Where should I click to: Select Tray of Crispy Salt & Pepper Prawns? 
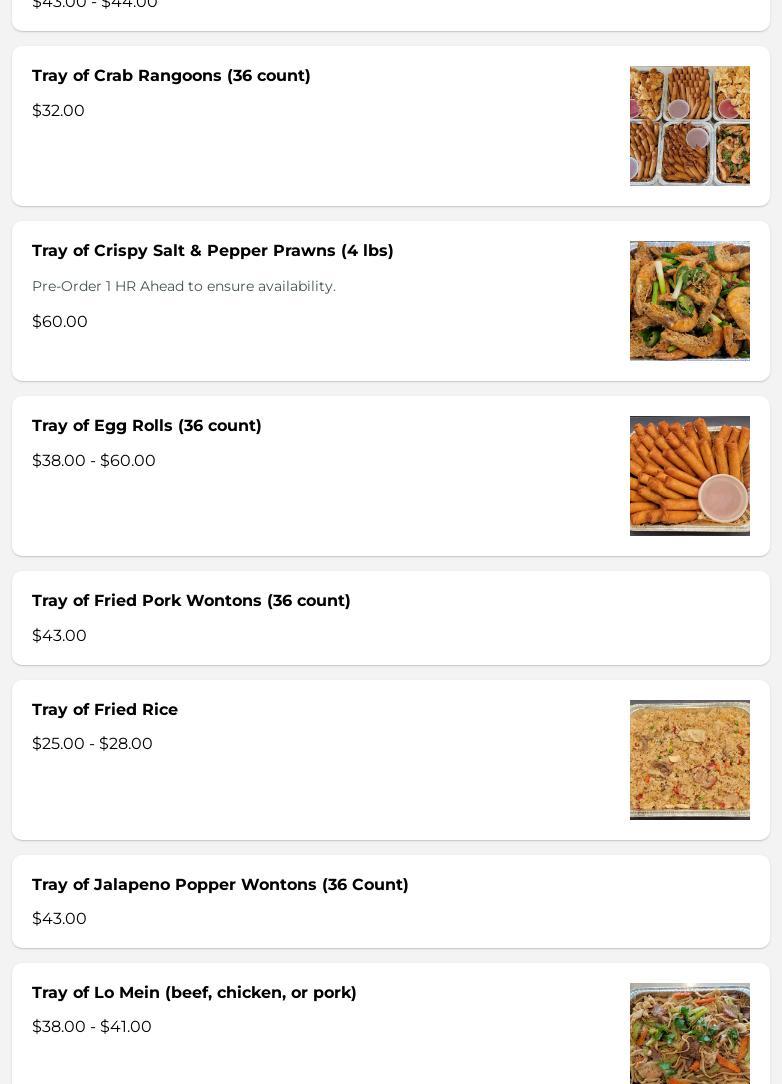pos(213,251)
